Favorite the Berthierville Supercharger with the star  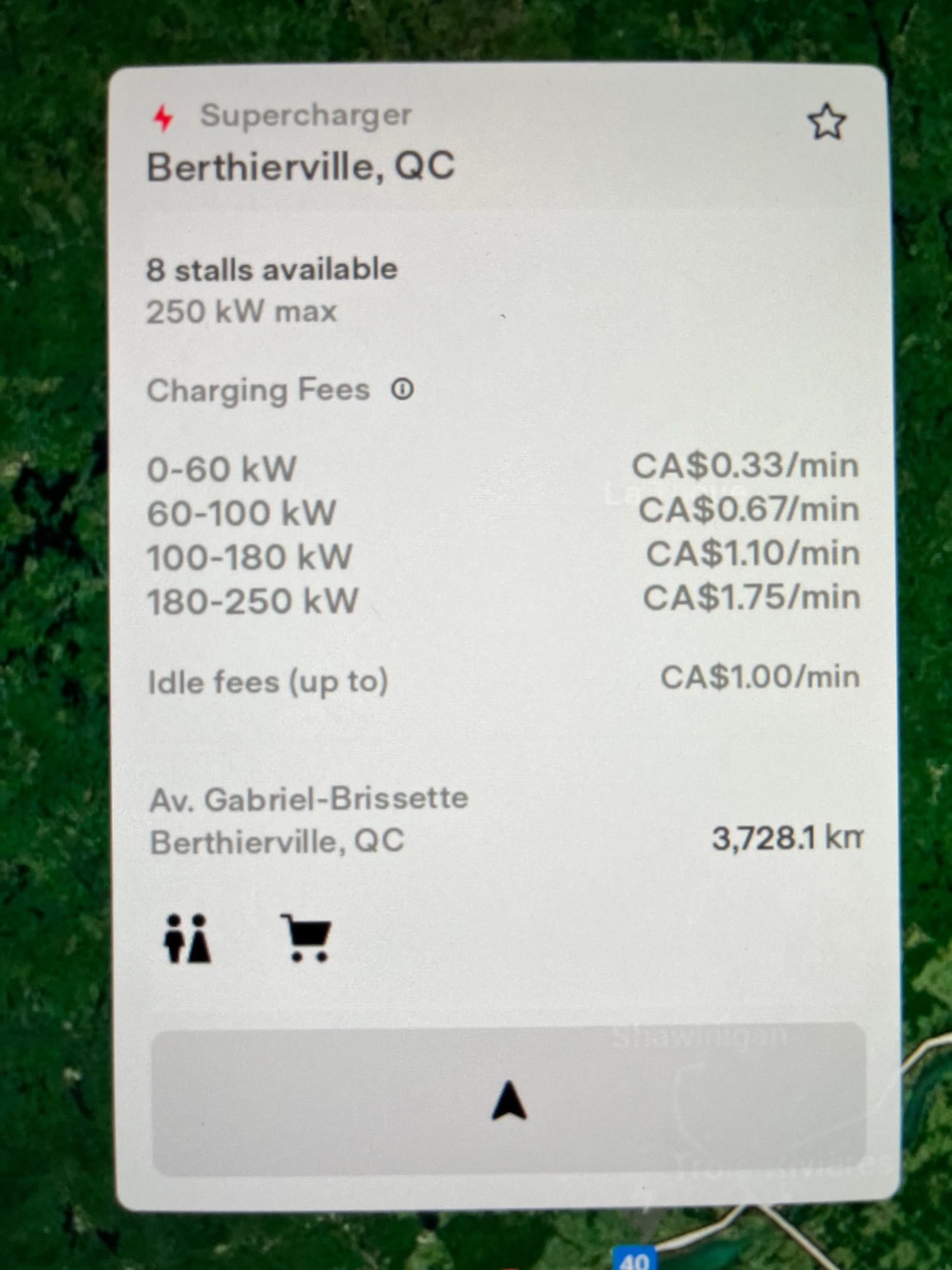point(825,122)
